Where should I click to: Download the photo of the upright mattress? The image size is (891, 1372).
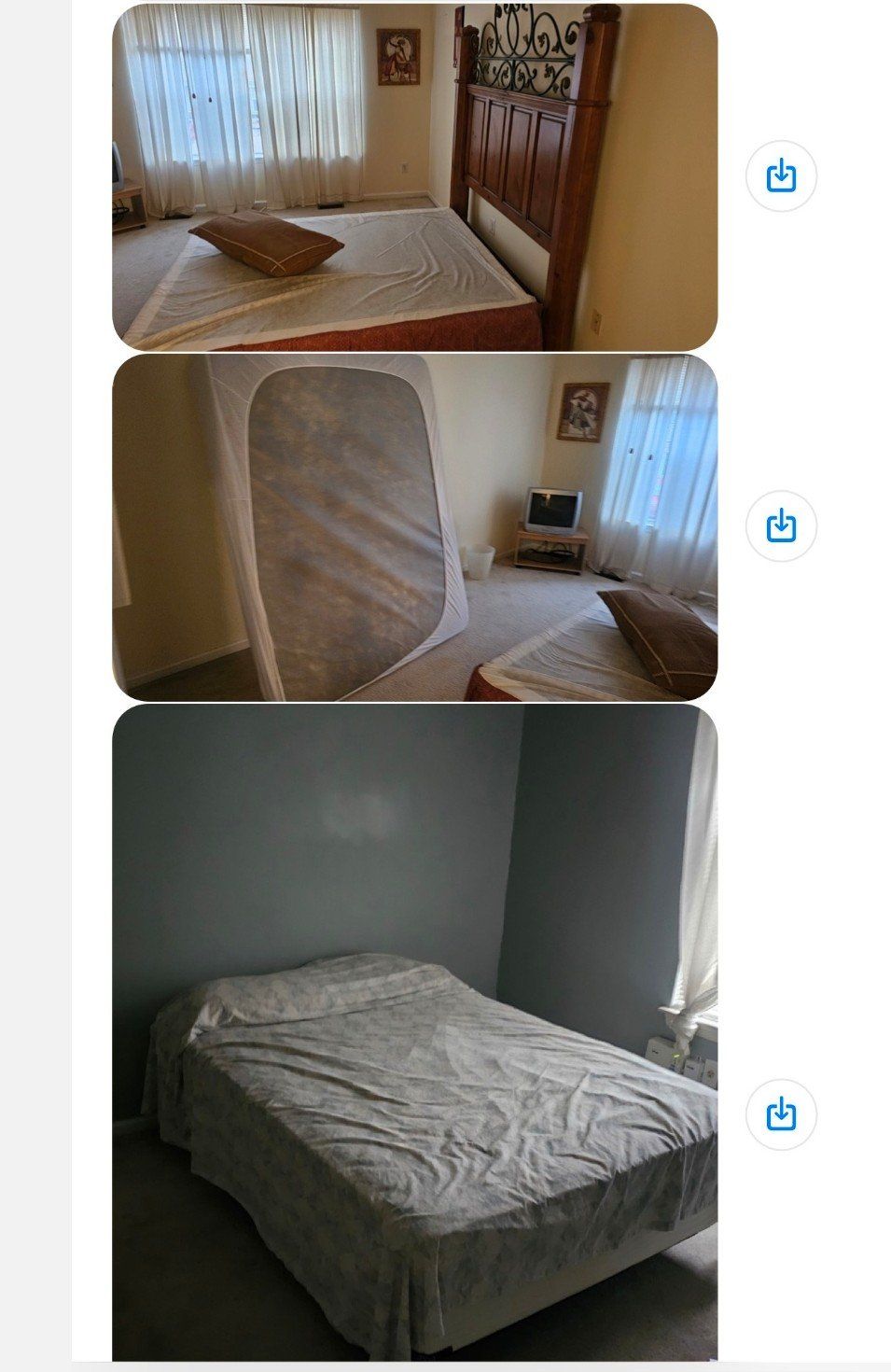781,526
